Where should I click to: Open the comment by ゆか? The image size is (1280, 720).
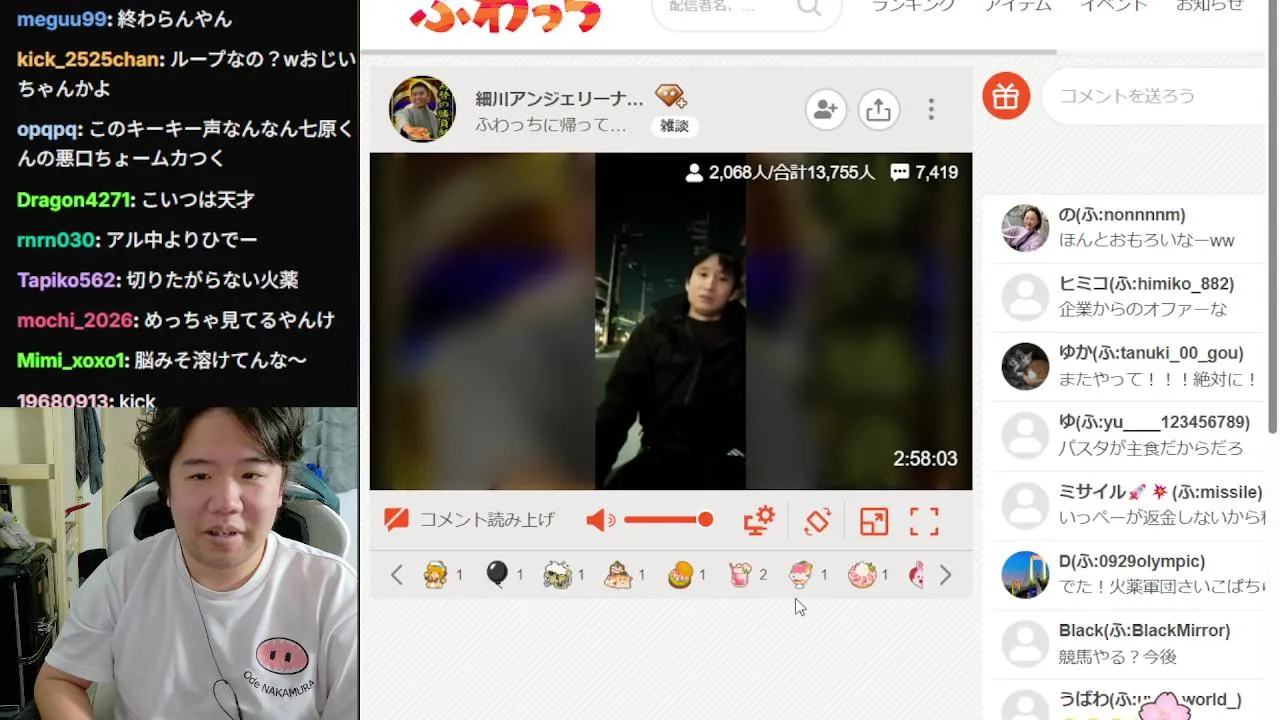[1140, 366]
